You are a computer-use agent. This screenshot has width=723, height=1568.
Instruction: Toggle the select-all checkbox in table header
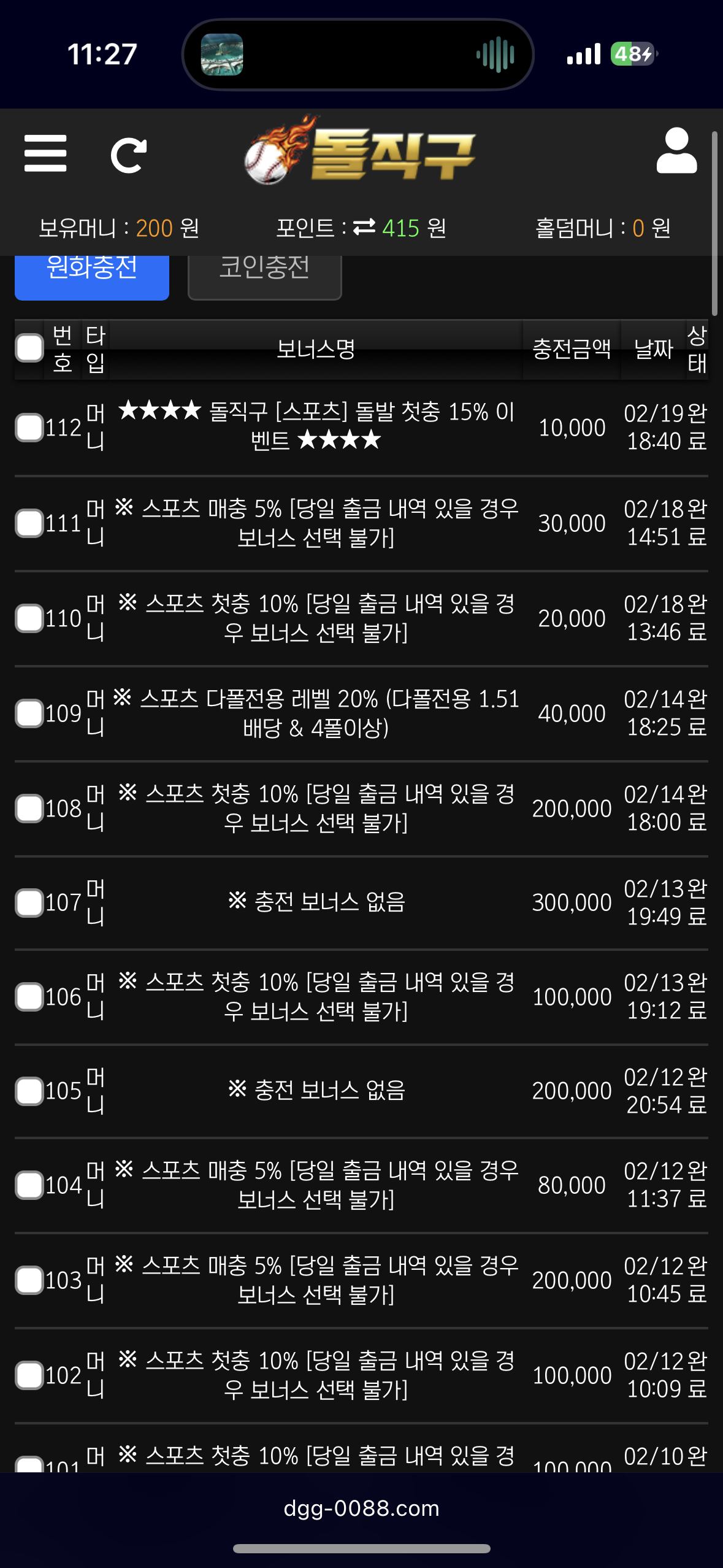29,348
